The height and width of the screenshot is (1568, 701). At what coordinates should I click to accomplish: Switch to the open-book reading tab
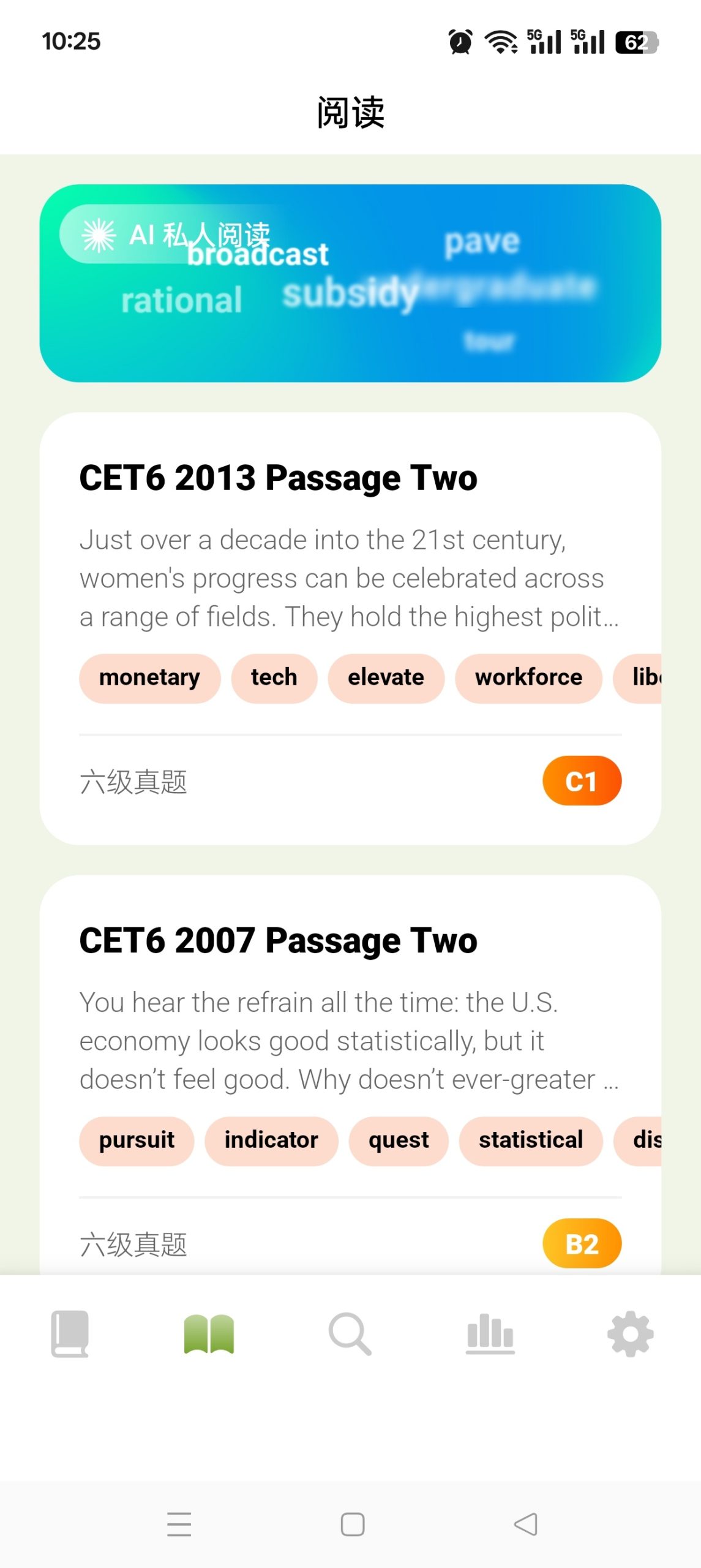tap(209, 1334)
